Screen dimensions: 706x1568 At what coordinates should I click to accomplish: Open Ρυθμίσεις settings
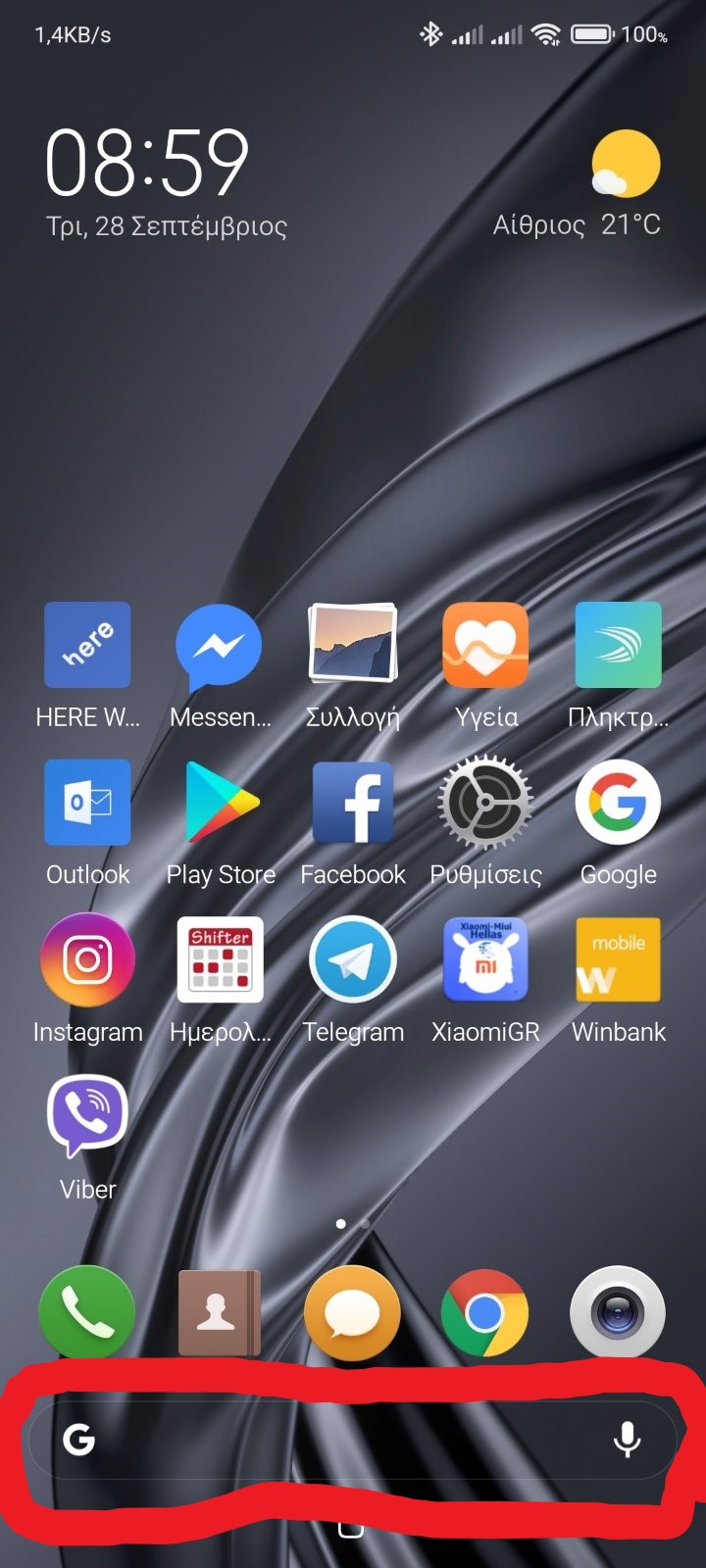[x=485, y=802]
